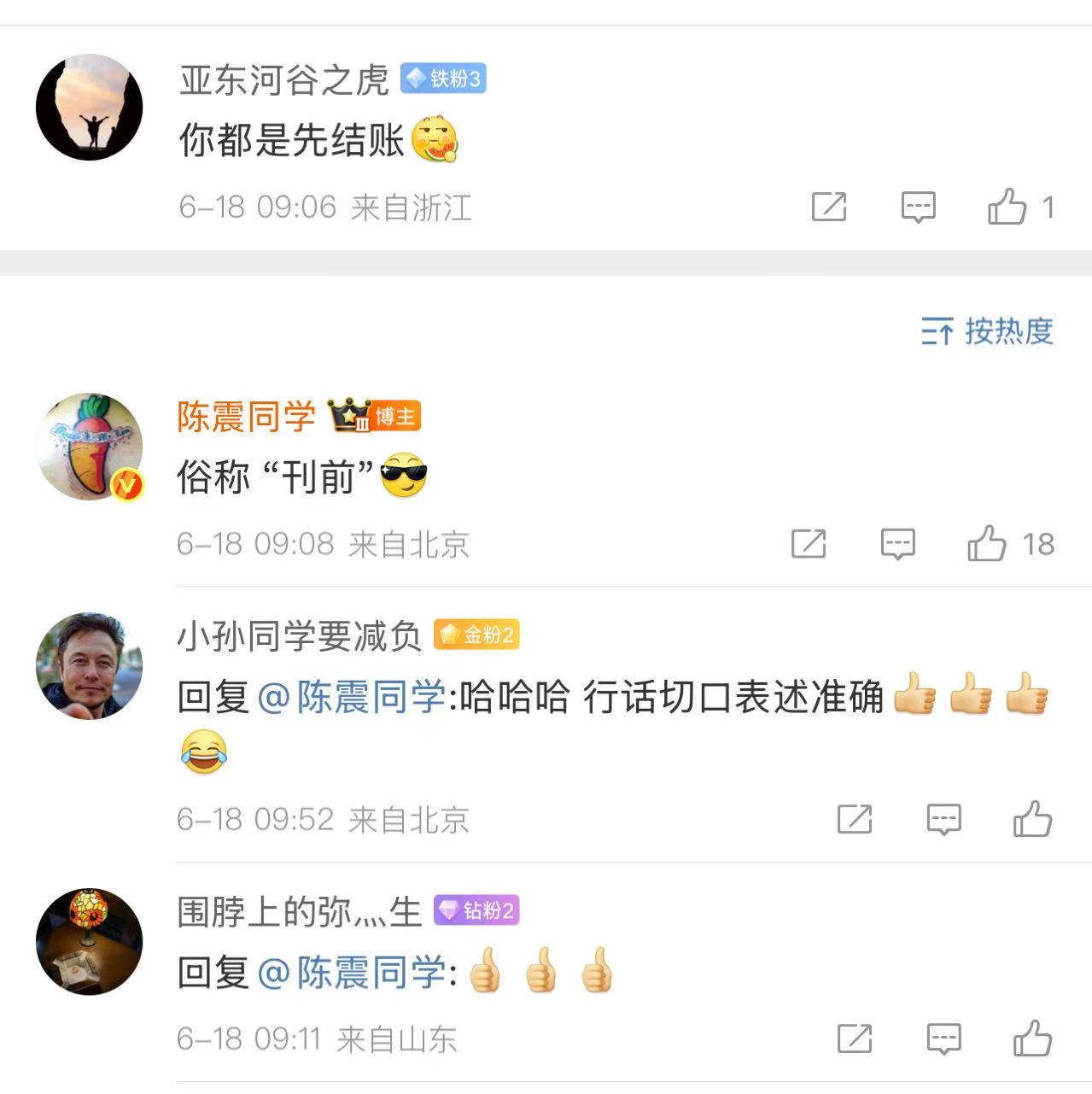Screen dimensions: 1092x1094
Task: Tap @陈震同学 mention in 围脖上的弥灬生's reply
Action: tap(351, 973)
